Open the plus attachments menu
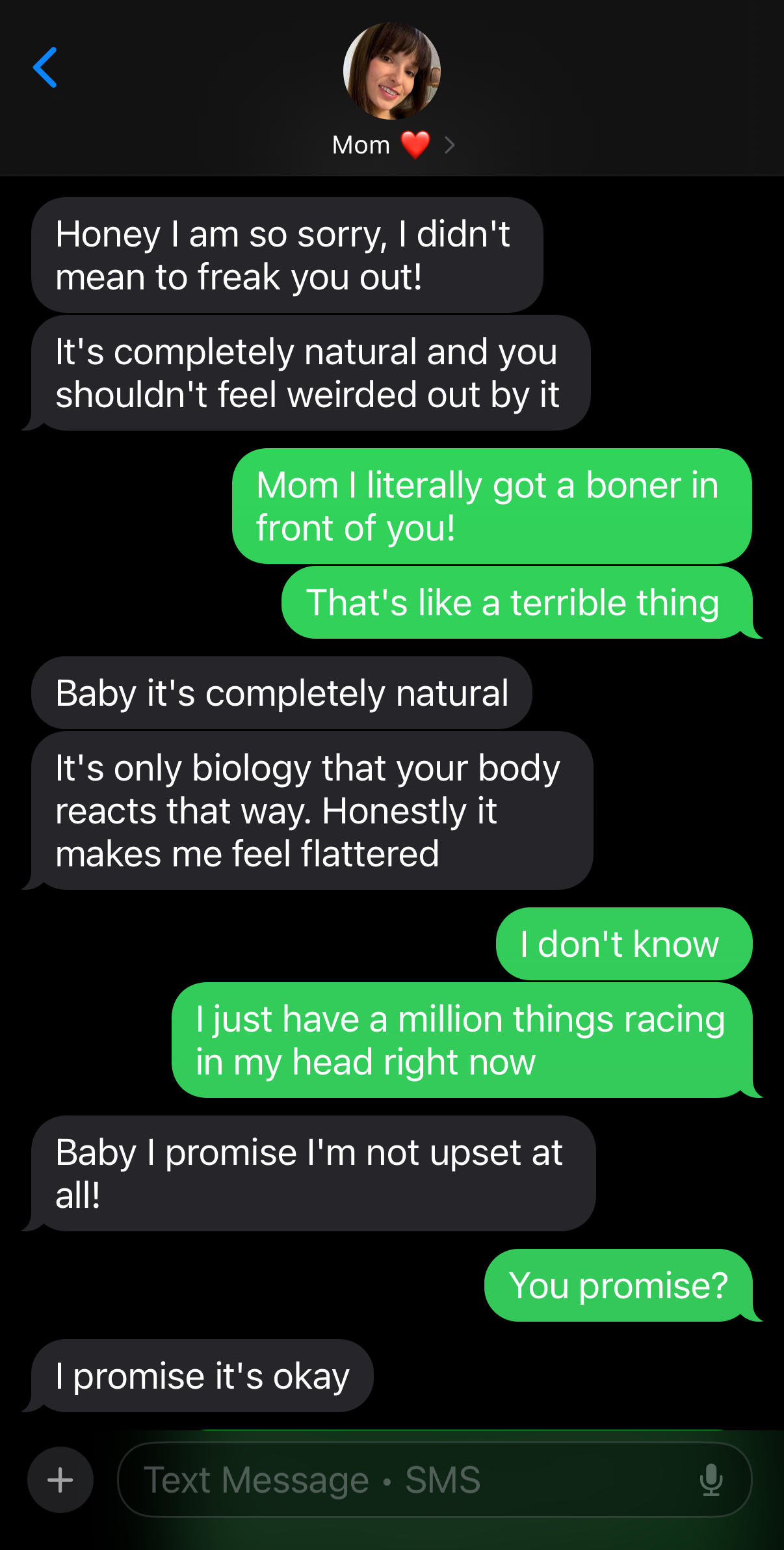 (60, 1480)
